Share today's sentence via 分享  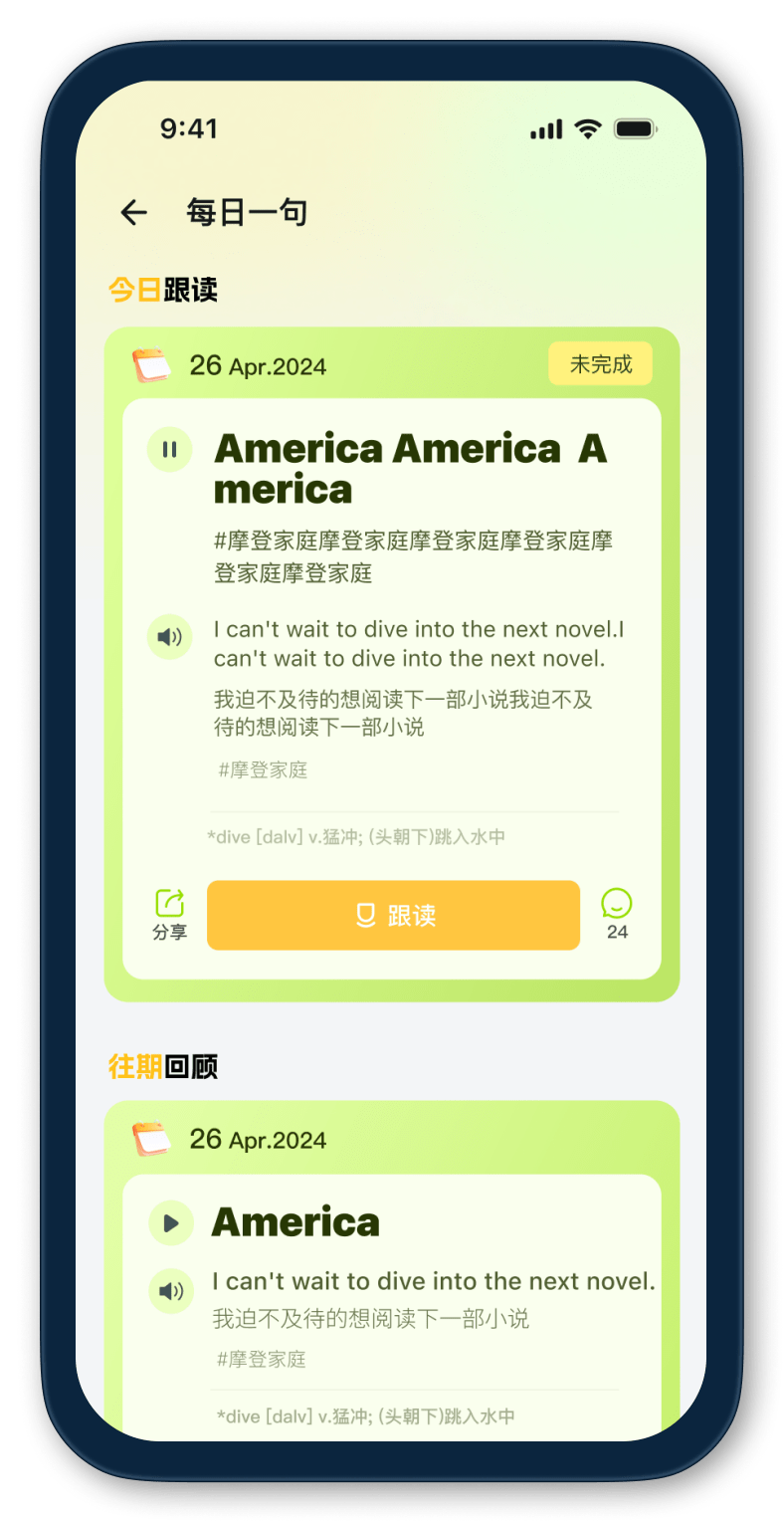[x=170, y=914]
